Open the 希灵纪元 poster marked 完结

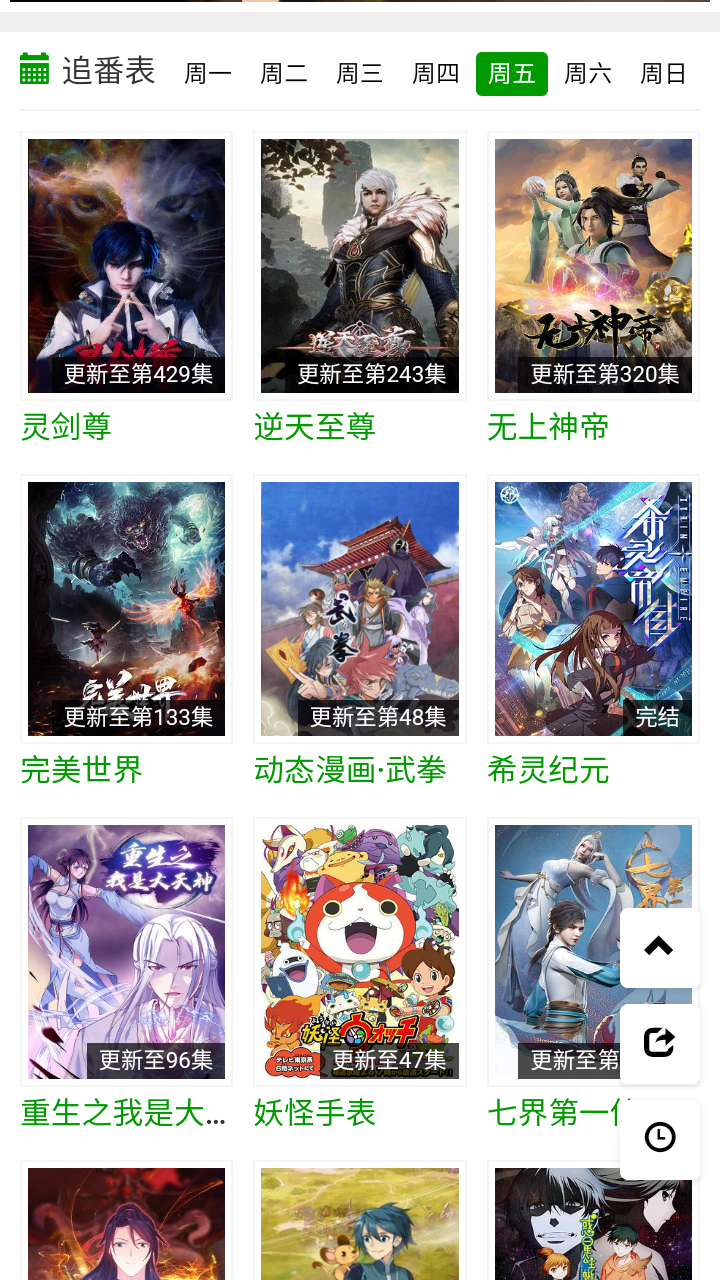point(593,609)
